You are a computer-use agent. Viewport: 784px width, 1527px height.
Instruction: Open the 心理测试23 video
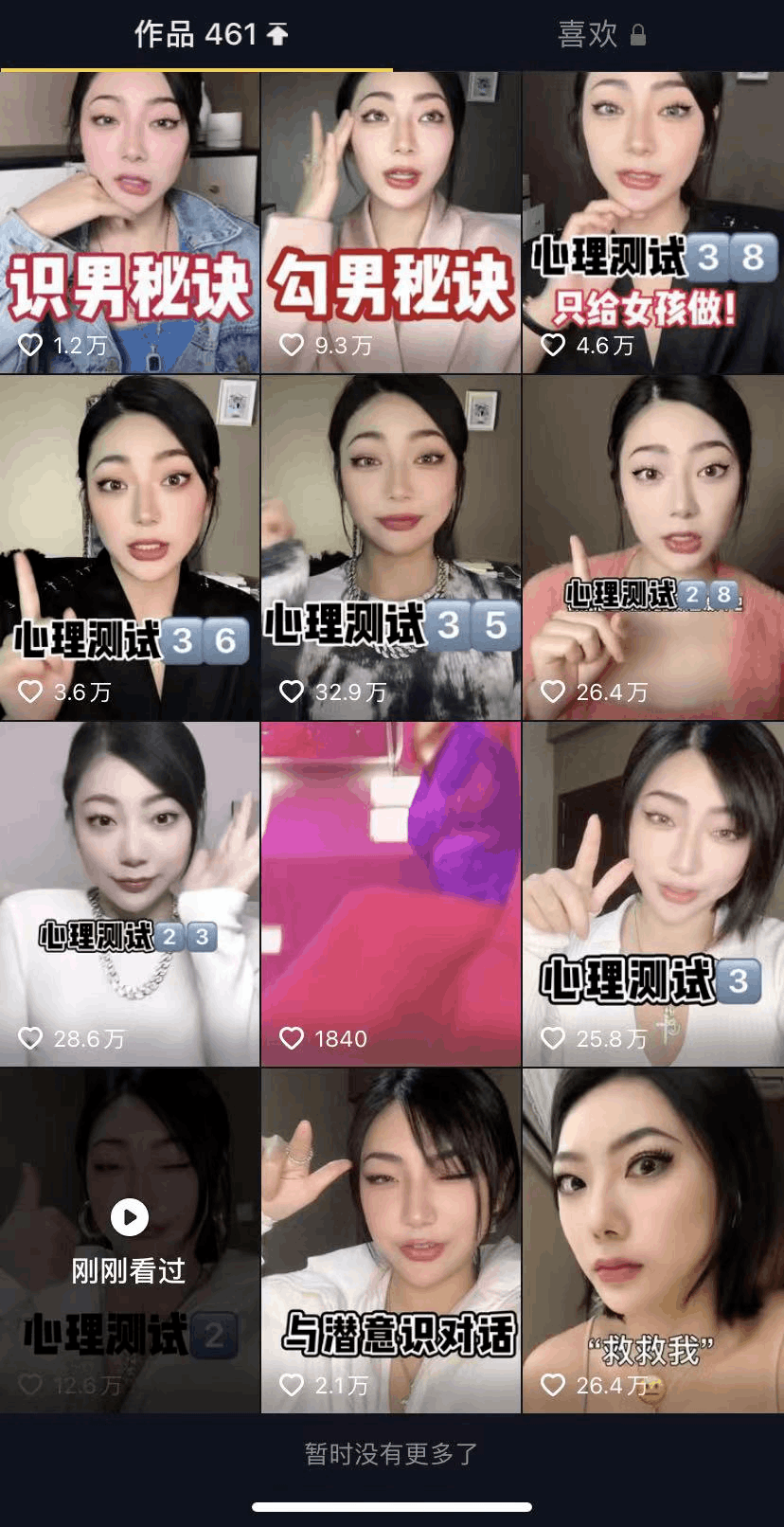[130, 894]
